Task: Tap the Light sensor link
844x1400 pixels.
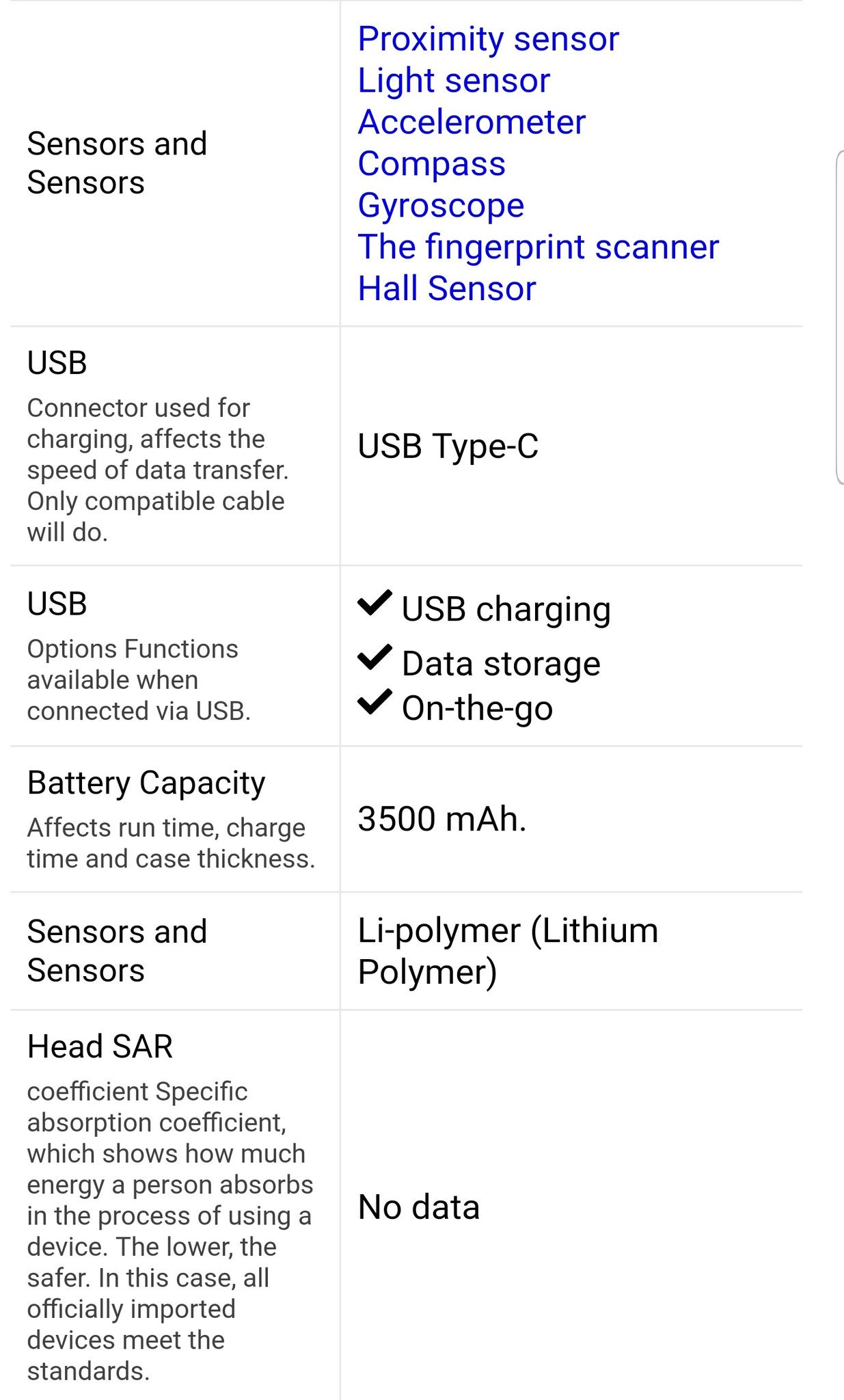Action: click(x=454, y=81)
